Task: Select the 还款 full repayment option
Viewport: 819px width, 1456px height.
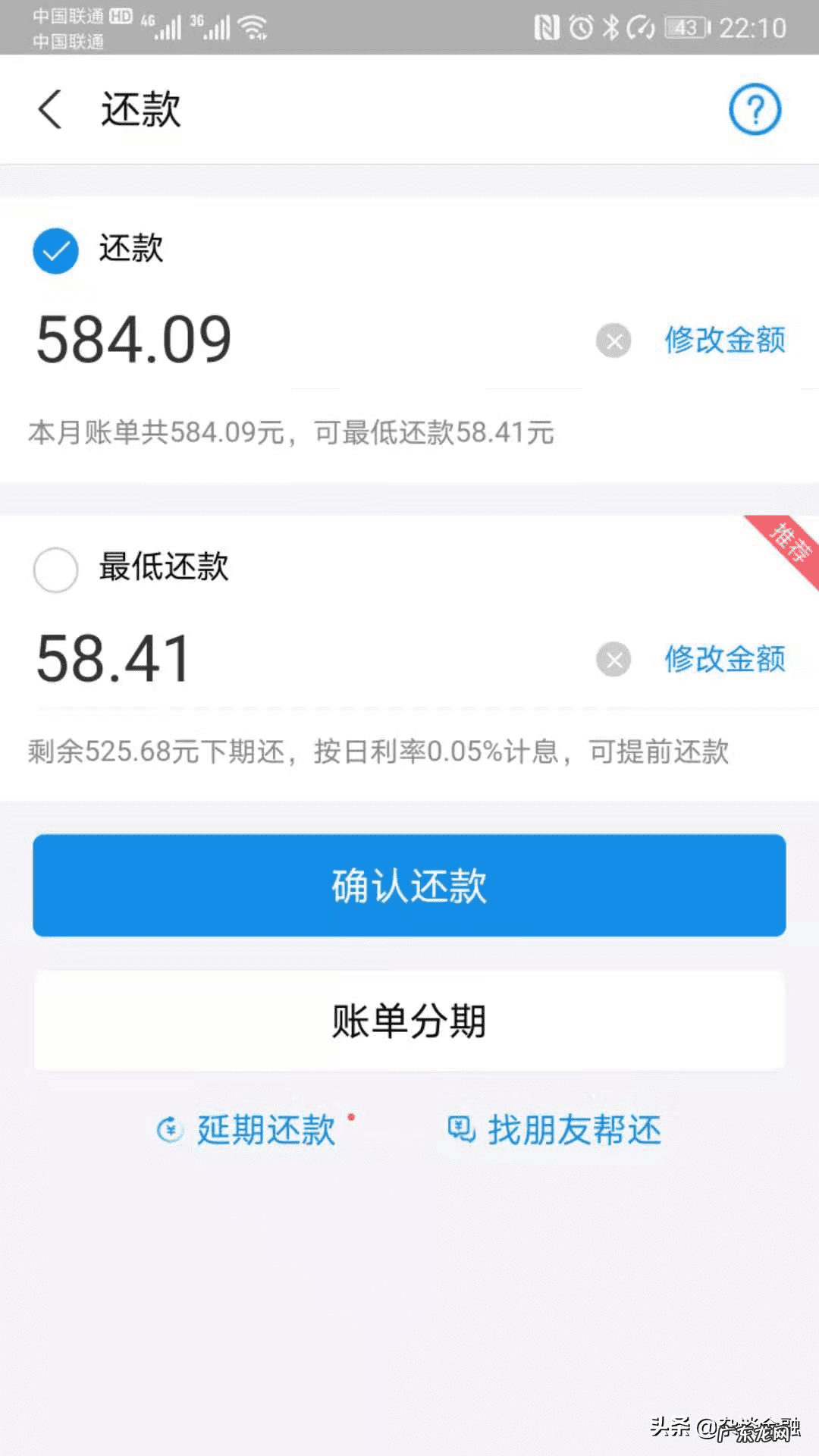Action: [x=55, y=250]
